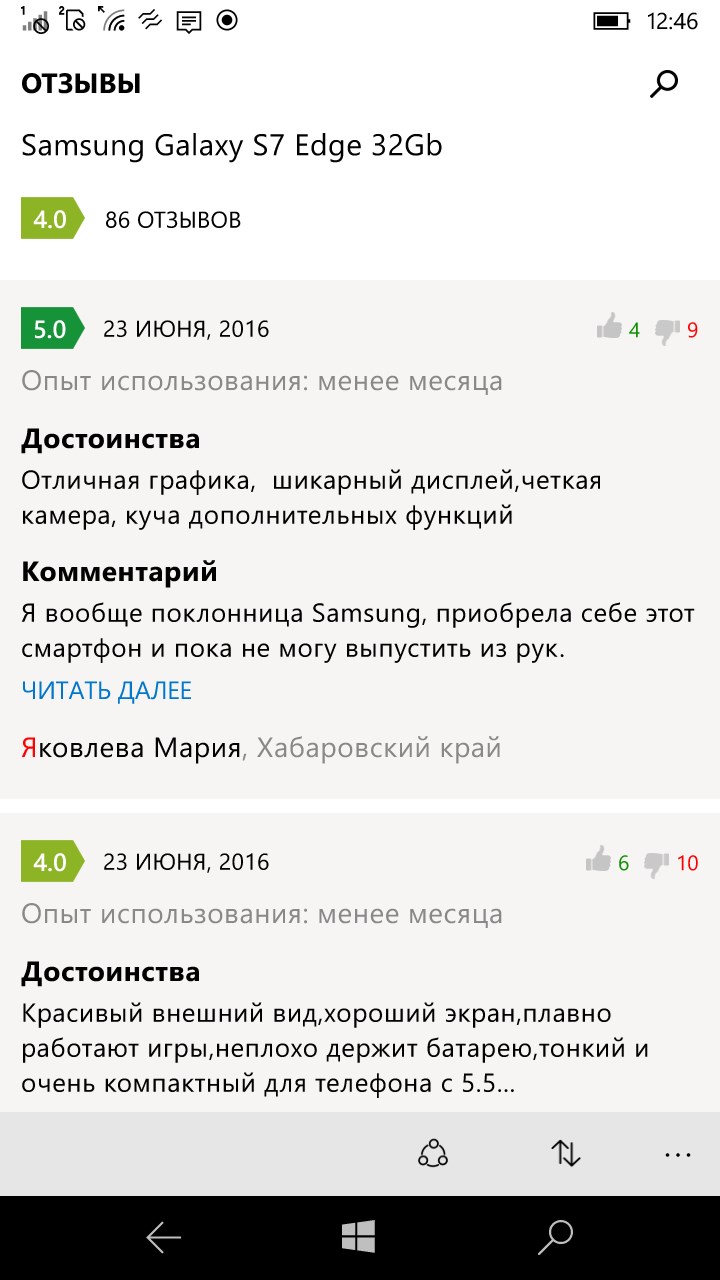Click the 86 ОТЗЫВОВ count link
The height and width of the screenshot is (1280, 720).
172,219
